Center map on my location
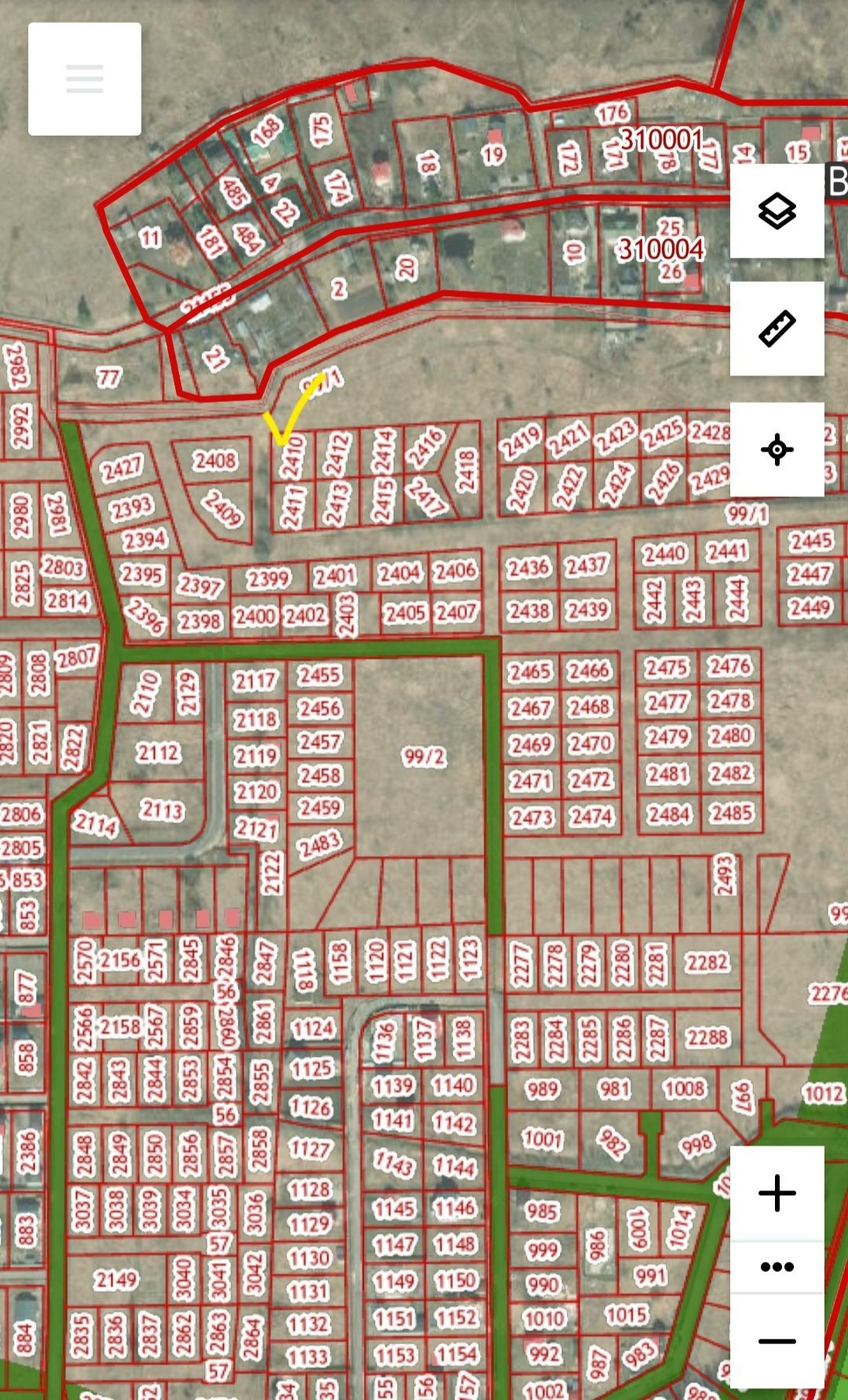Screen dimensions: 848x1400 [777, 450]
